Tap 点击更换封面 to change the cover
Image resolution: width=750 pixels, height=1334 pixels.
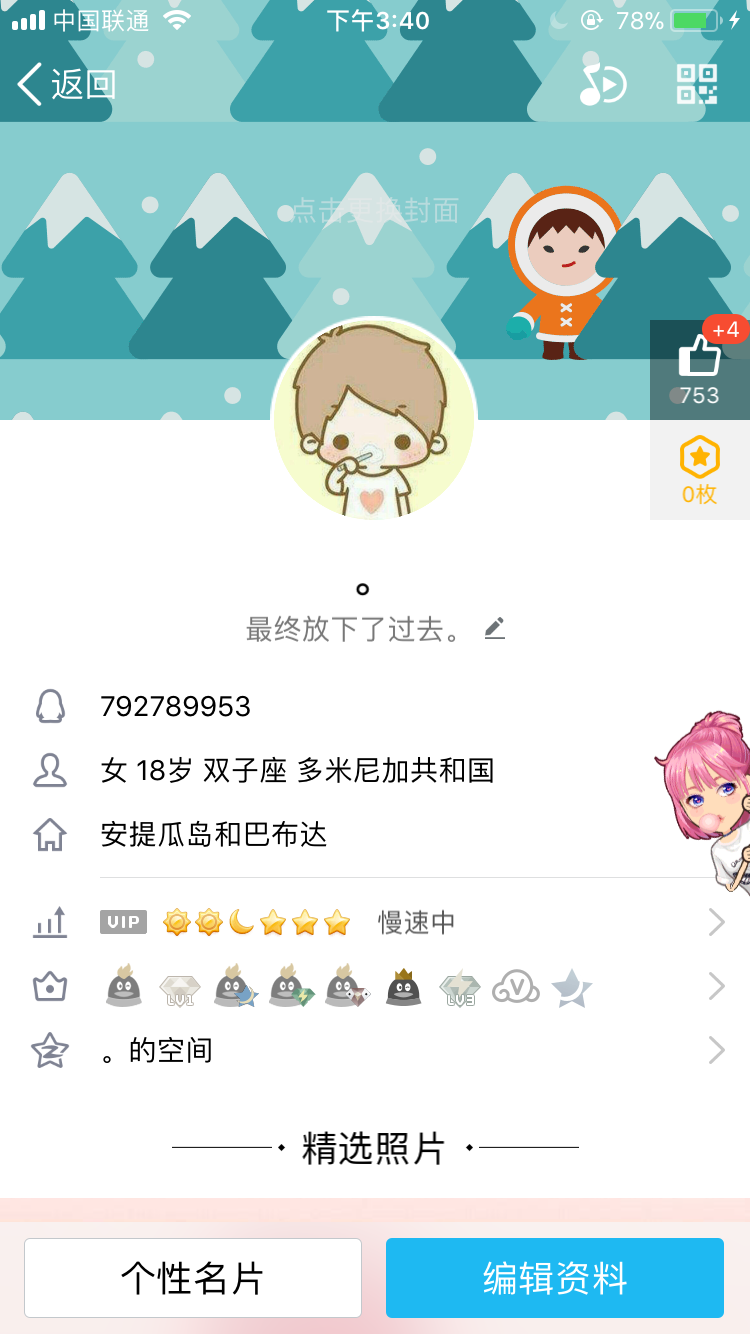pyautogui.click(x=375, y=210)
